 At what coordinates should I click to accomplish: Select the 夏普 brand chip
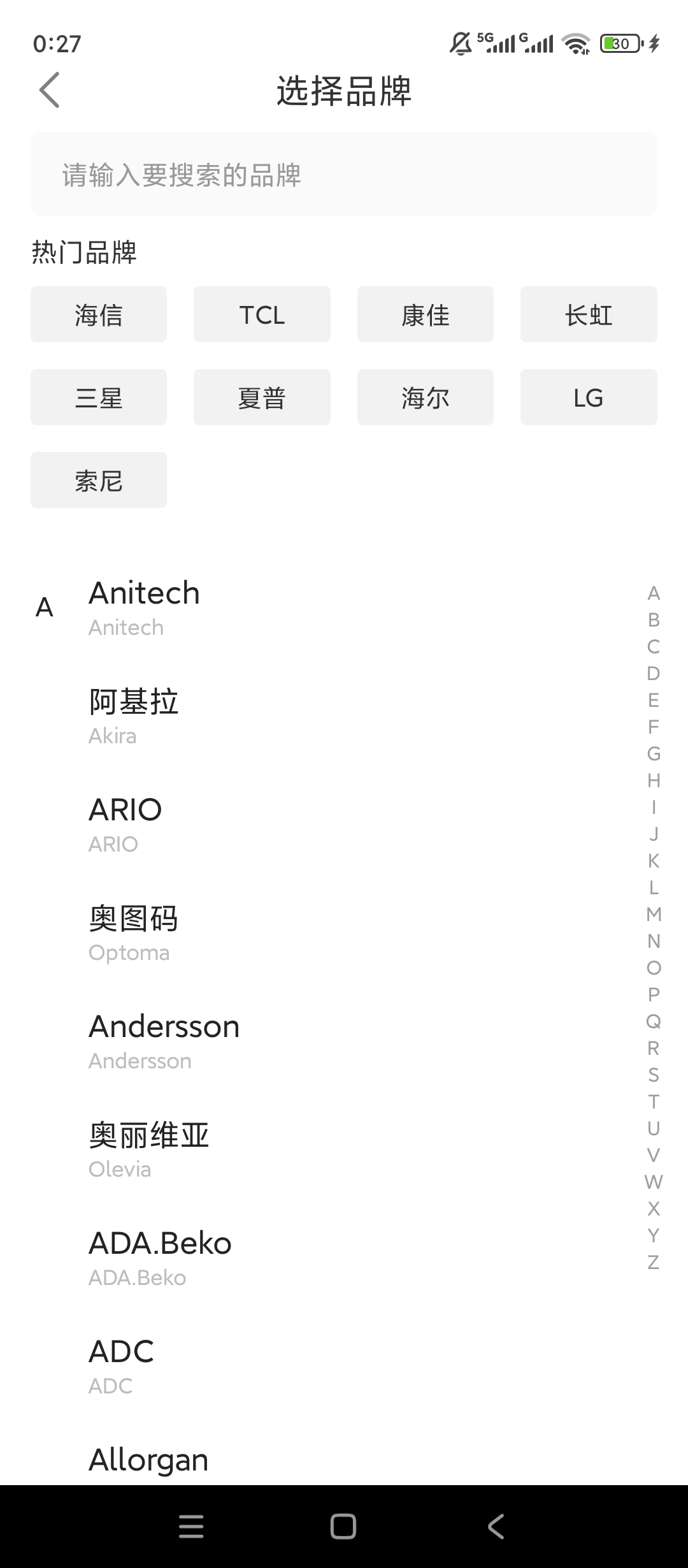click(x=262, y=397)
